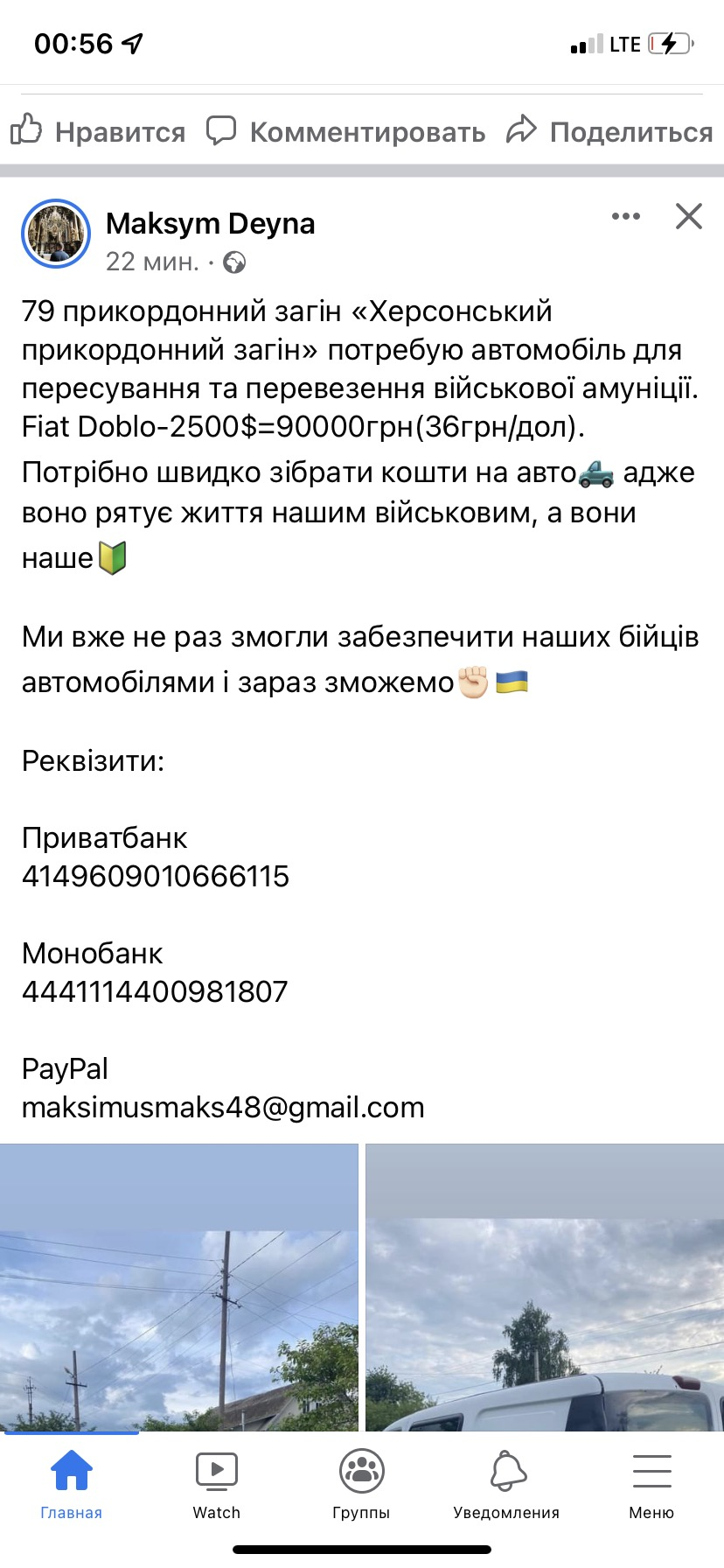View the right photo of the white car
724x1568 pixels.
(x=545, y=1286)
